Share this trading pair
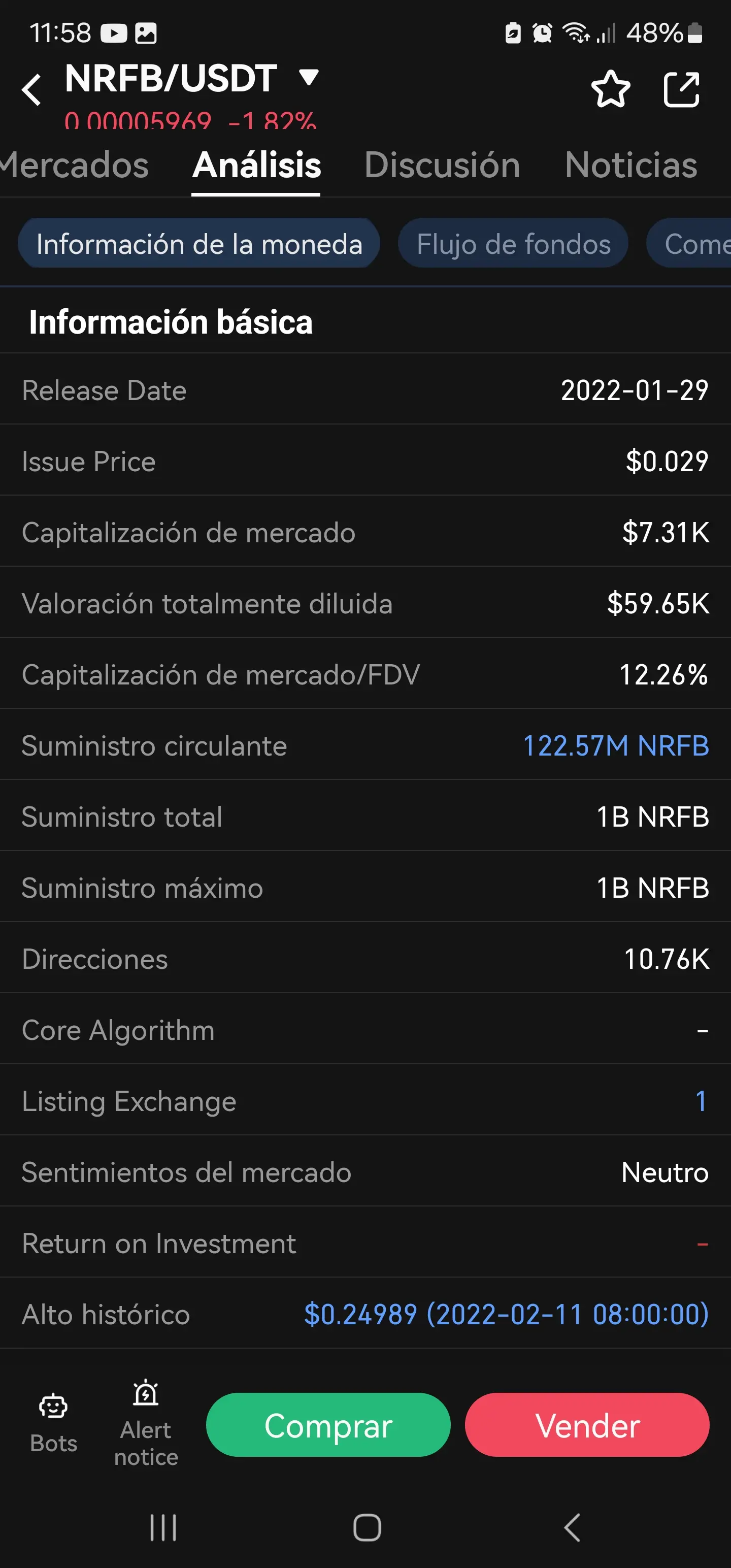 (681, 89)
